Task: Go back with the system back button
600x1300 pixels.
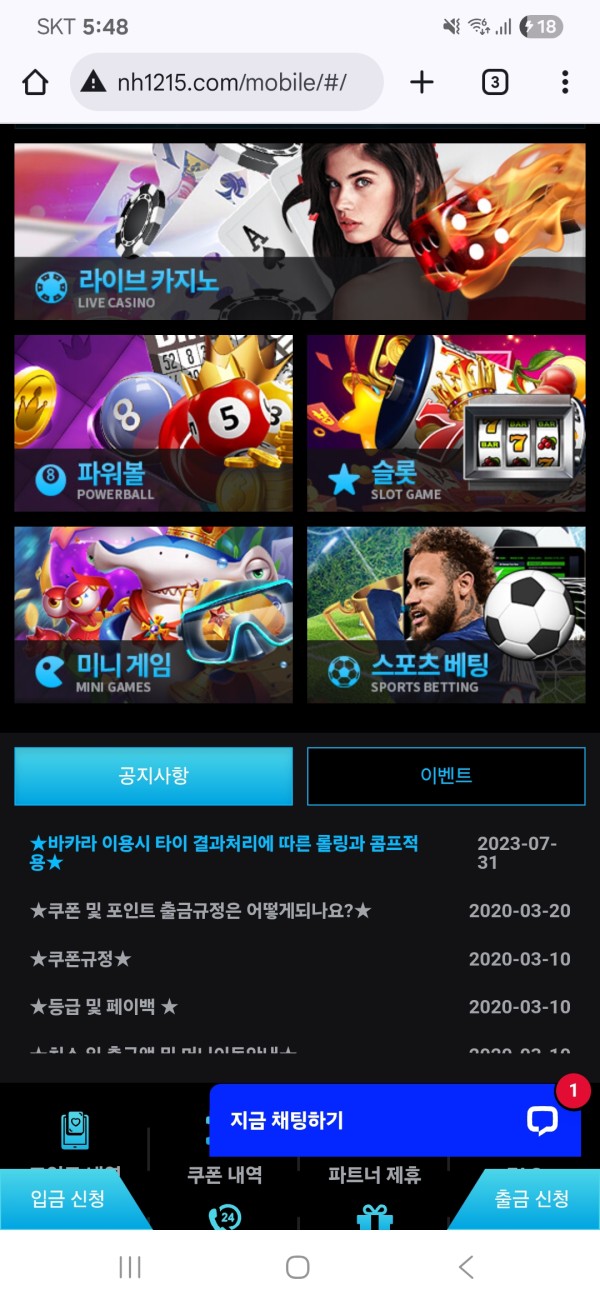Action: 466,1267
